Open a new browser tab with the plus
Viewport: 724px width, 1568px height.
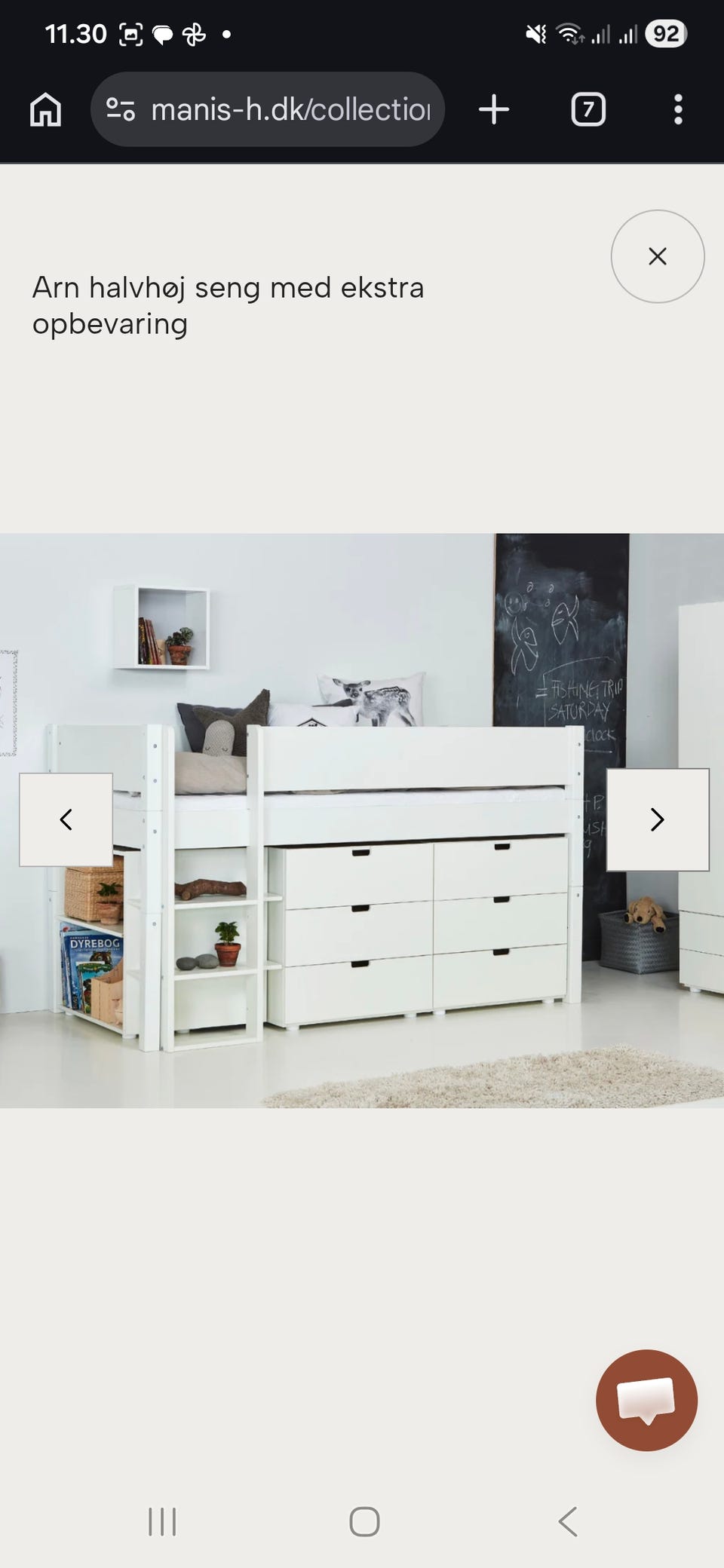494,109
